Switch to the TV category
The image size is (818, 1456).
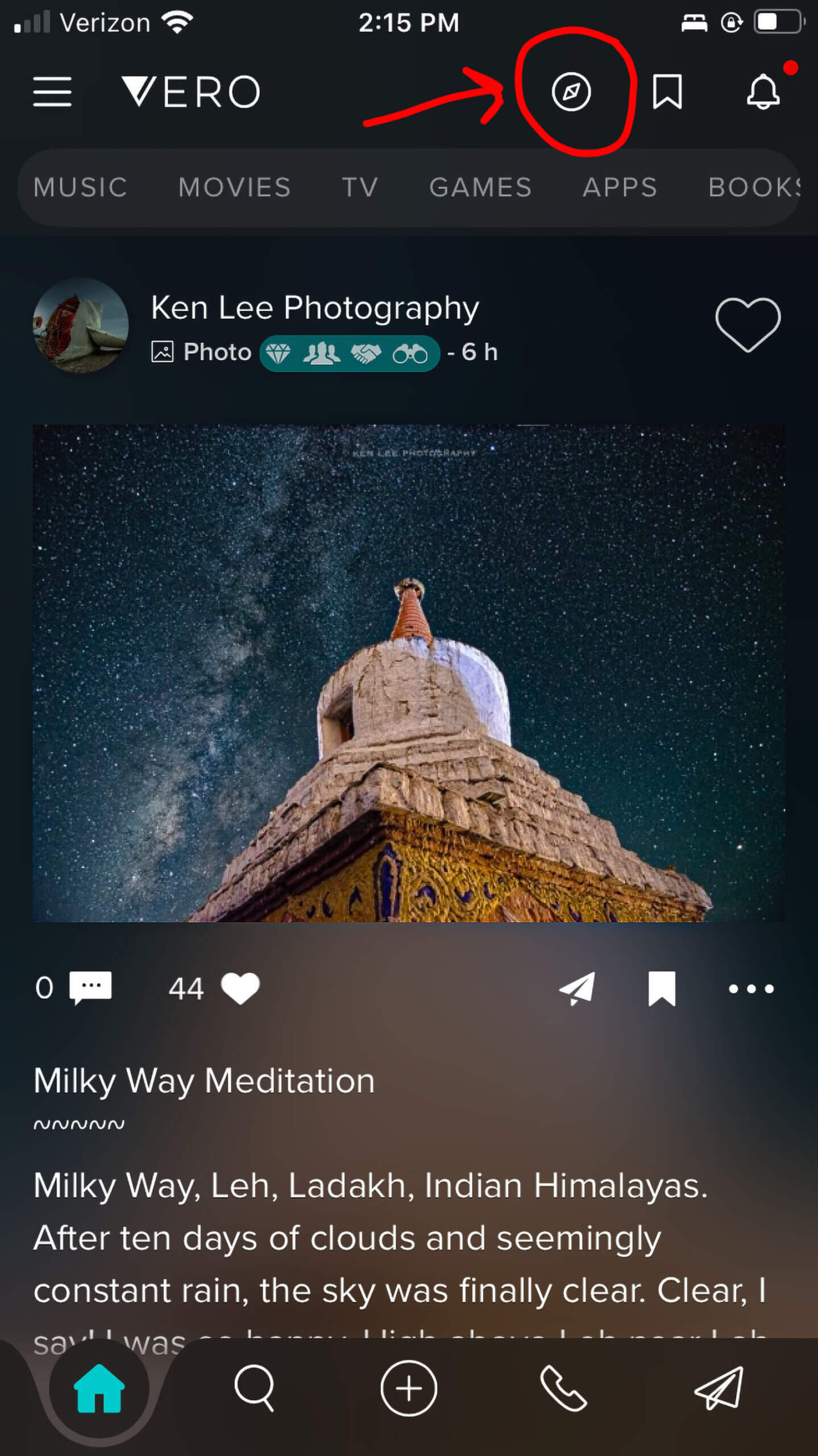pyautogui.click(x=360, y=188)
